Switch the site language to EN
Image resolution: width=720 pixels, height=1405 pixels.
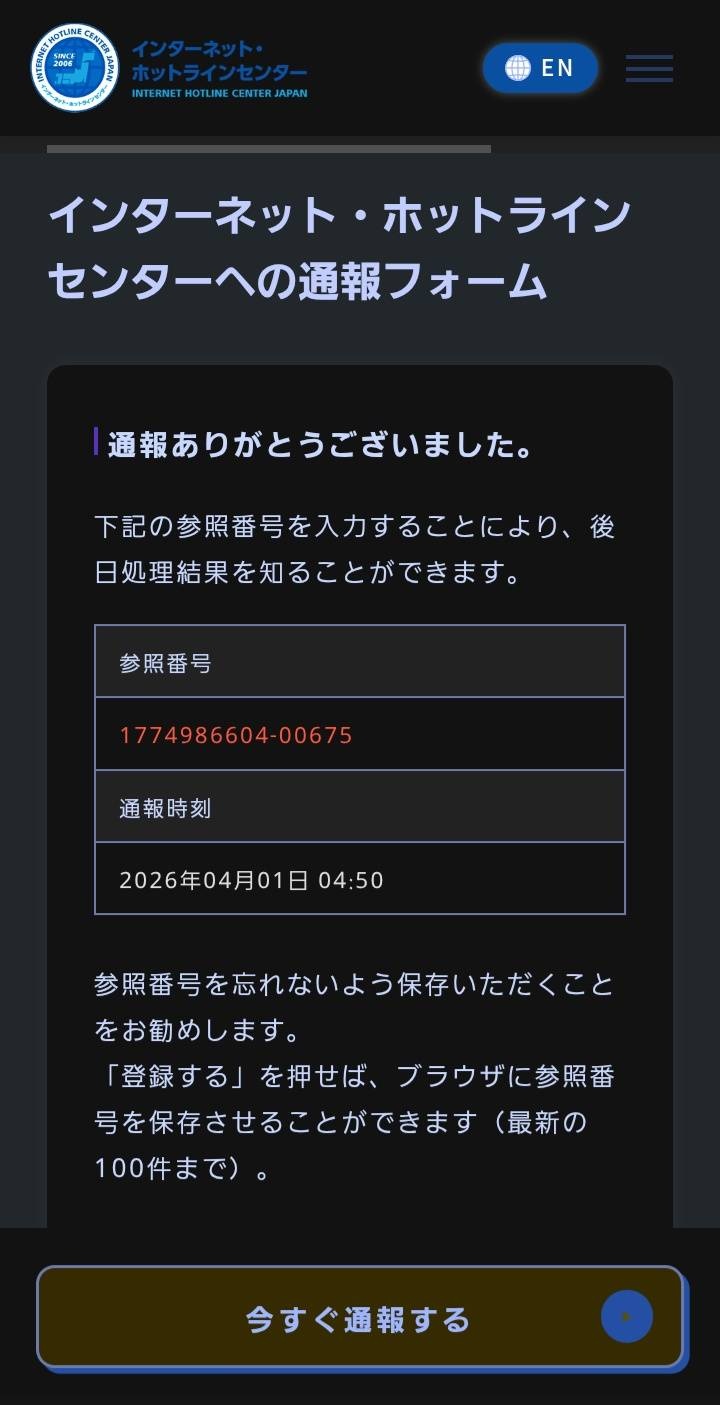540,68
